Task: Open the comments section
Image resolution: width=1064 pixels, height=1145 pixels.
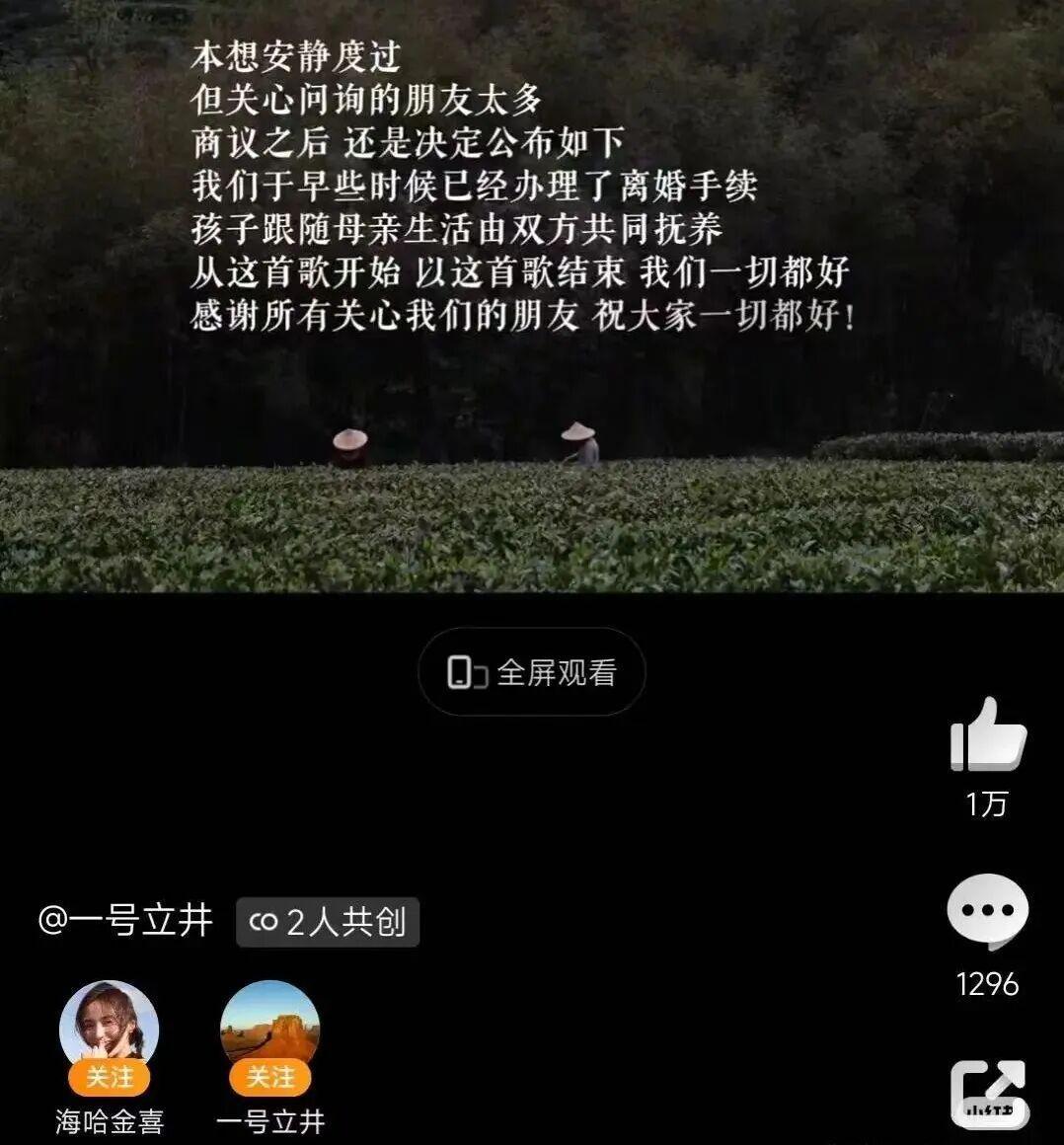Action: point(987,911)
